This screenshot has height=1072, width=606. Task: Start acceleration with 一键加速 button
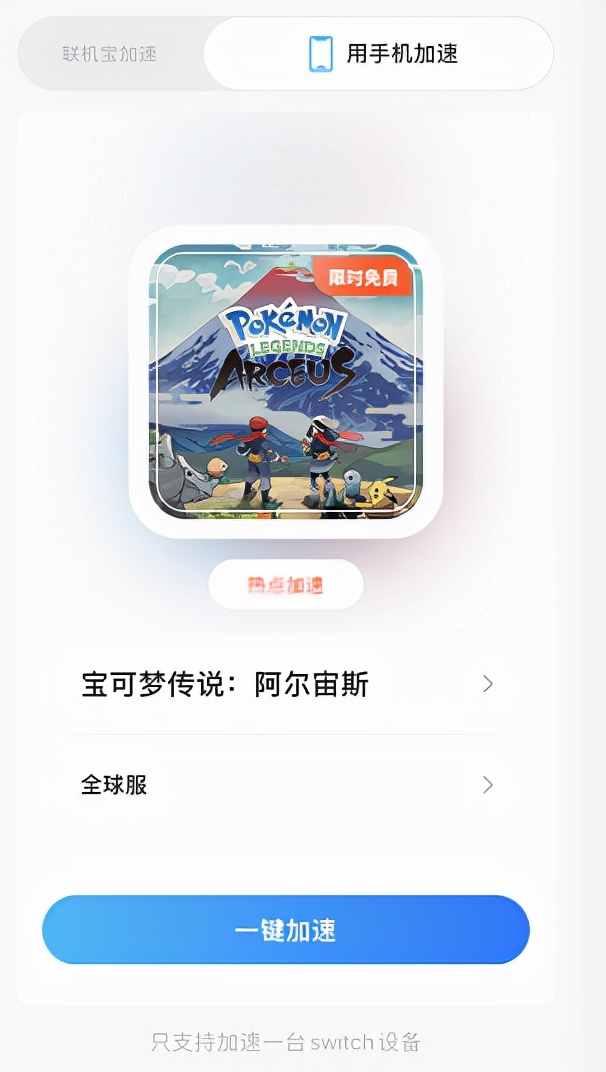click(x=286, y=930)
